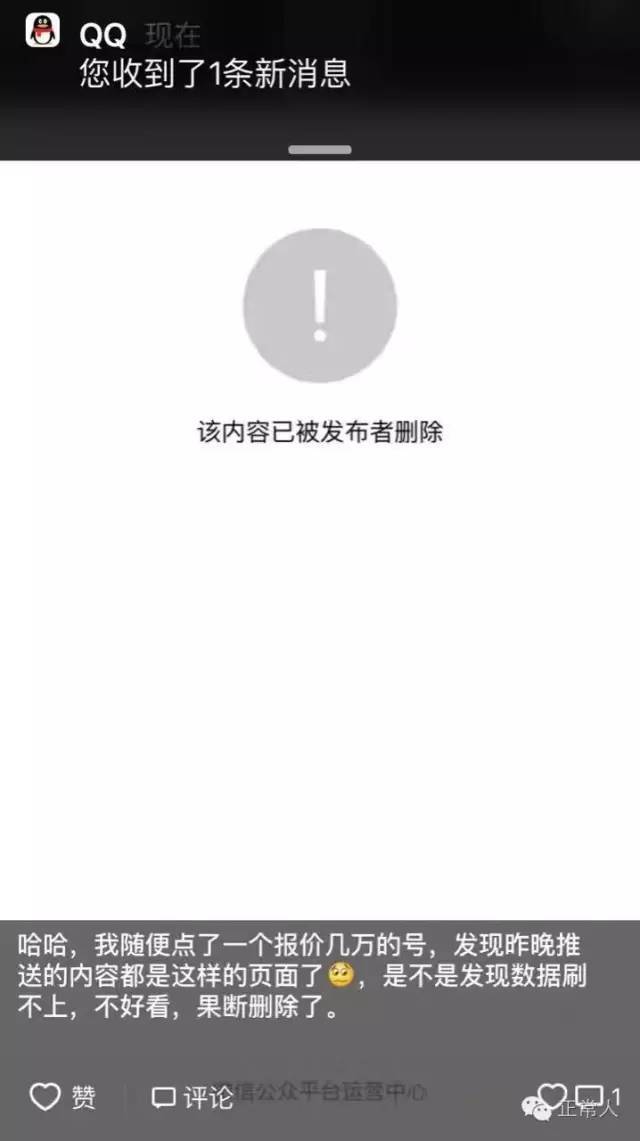Like this post with 赞

[x=63, y=1097]
